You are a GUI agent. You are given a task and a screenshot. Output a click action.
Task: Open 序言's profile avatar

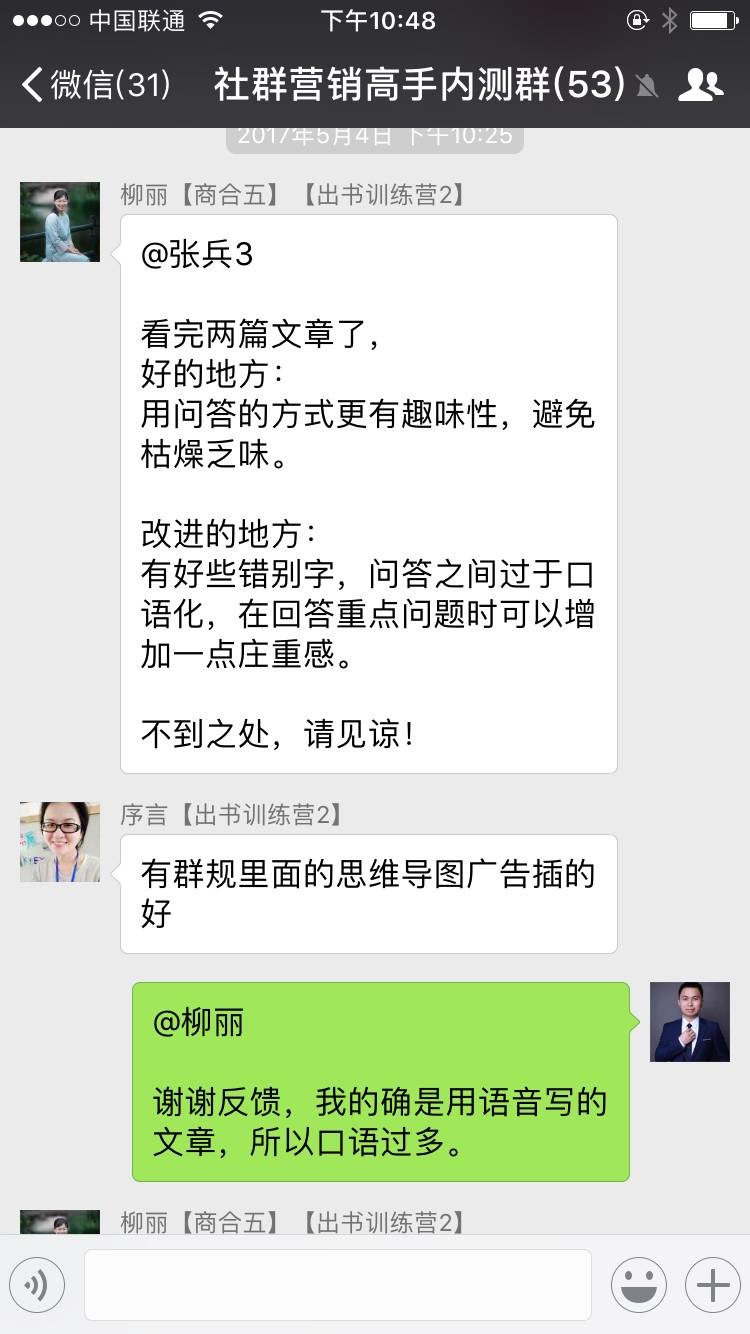60,841
